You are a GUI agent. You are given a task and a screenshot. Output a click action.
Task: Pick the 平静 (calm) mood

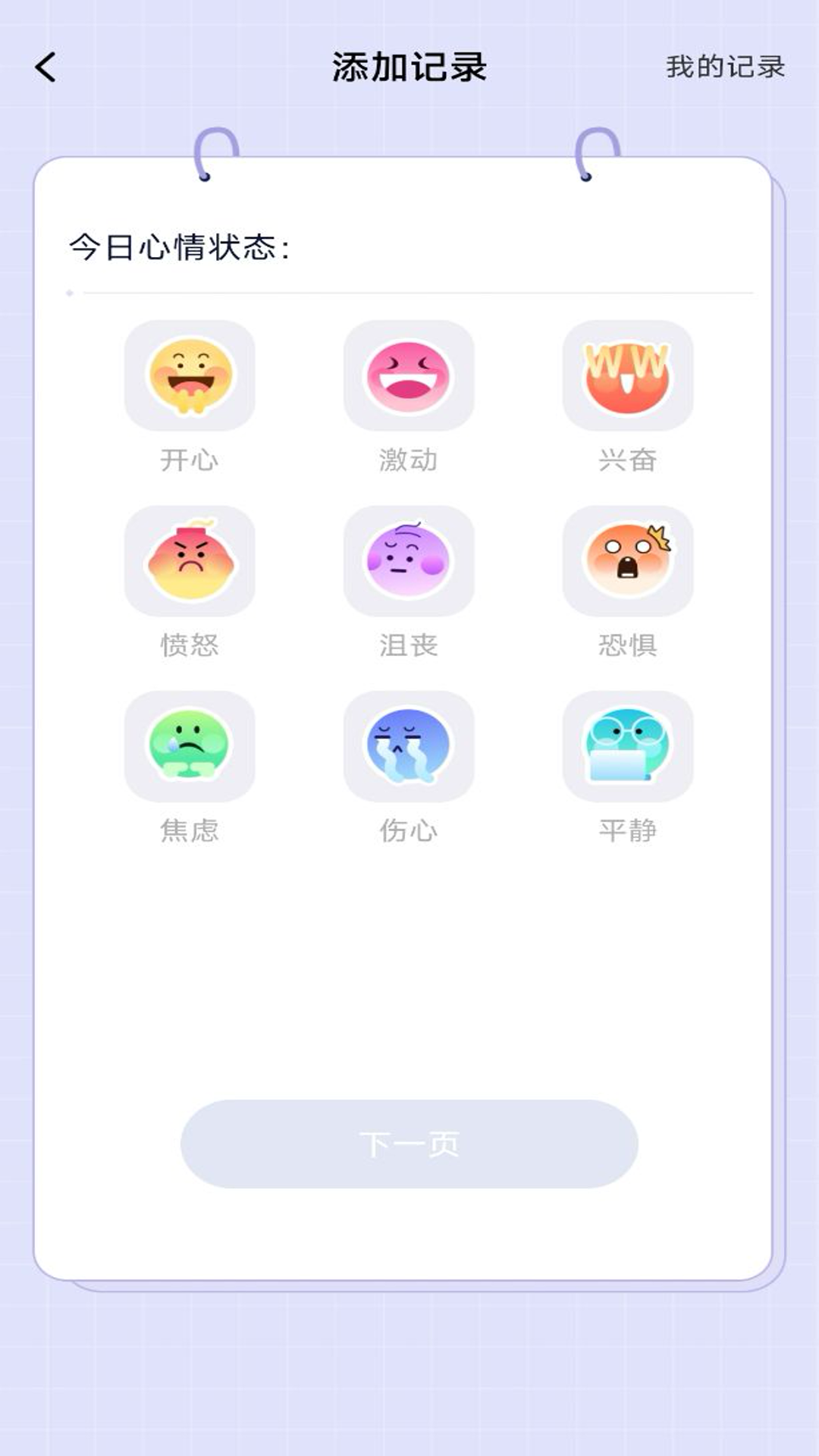coord(627,746)
